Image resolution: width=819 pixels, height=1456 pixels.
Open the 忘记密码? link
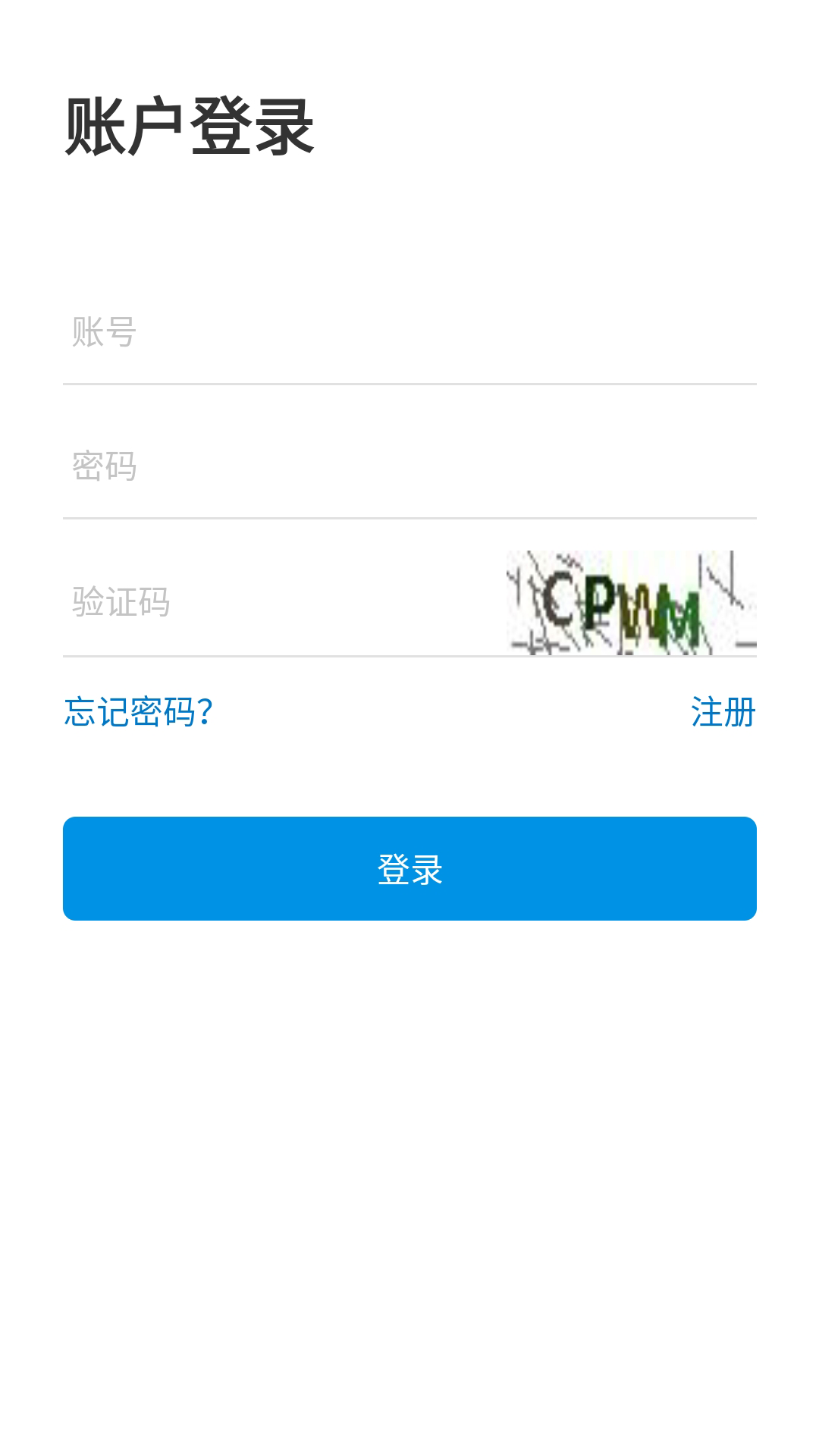tap(138, 711)
